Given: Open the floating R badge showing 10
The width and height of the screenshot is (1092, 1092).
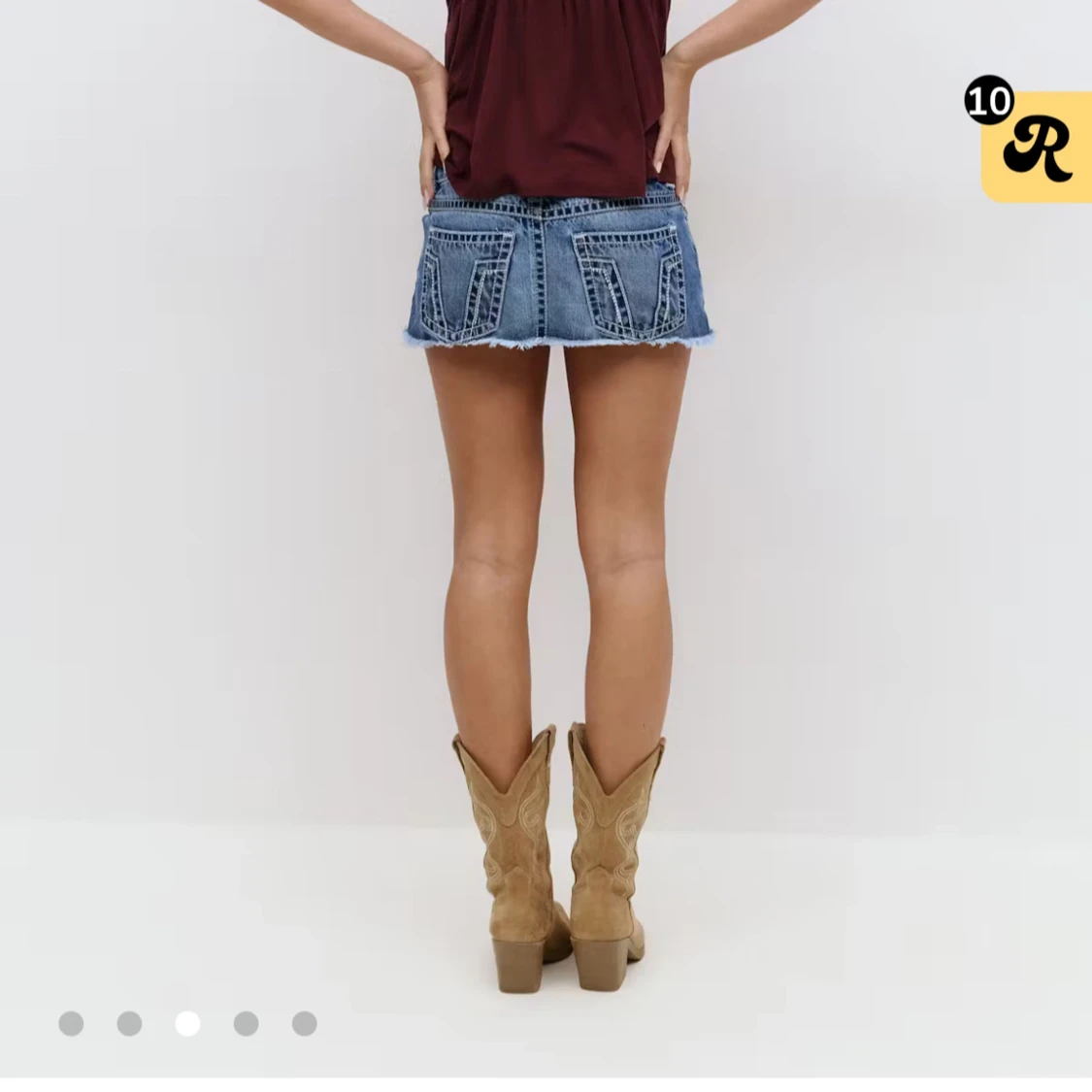Looking at the screenshot, I should point(1035,146).
